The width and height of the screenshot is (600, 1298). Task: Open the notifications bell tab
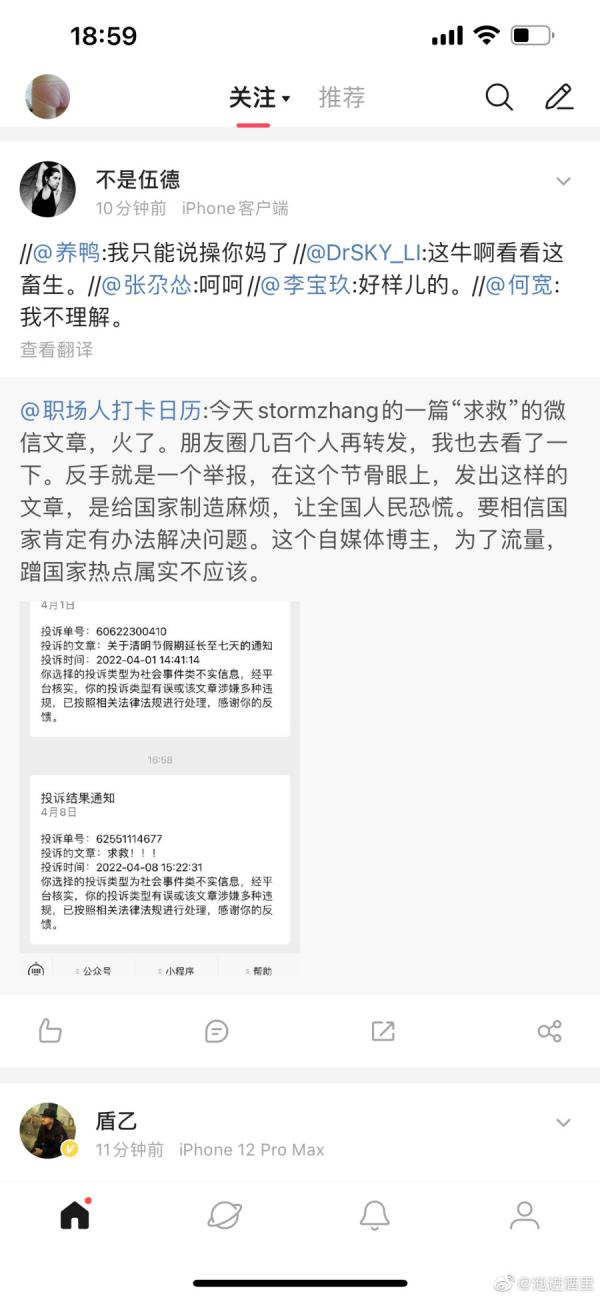[x=375, y=1214]
